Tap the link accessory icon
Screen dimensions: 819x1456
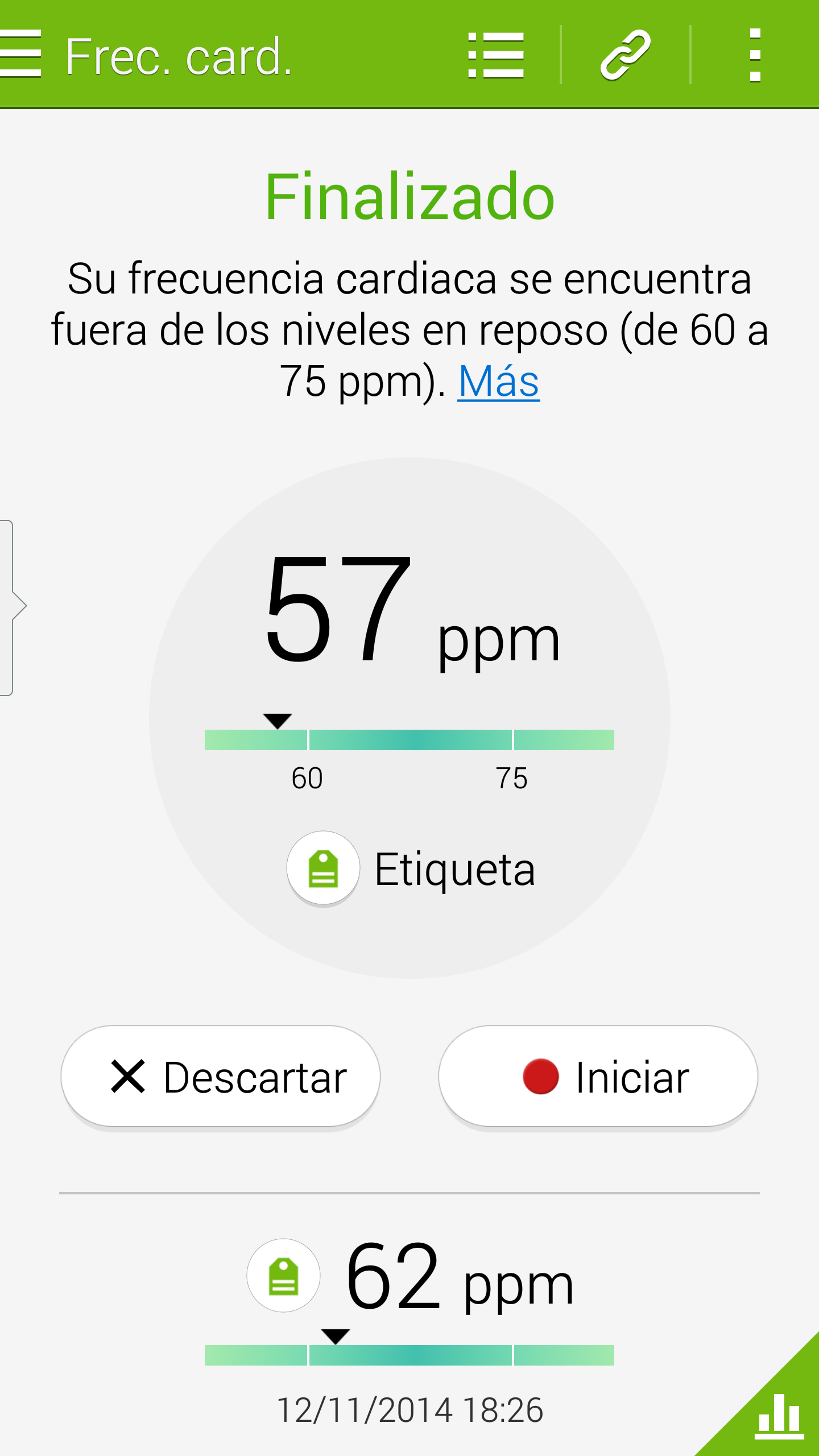point(625,55)
